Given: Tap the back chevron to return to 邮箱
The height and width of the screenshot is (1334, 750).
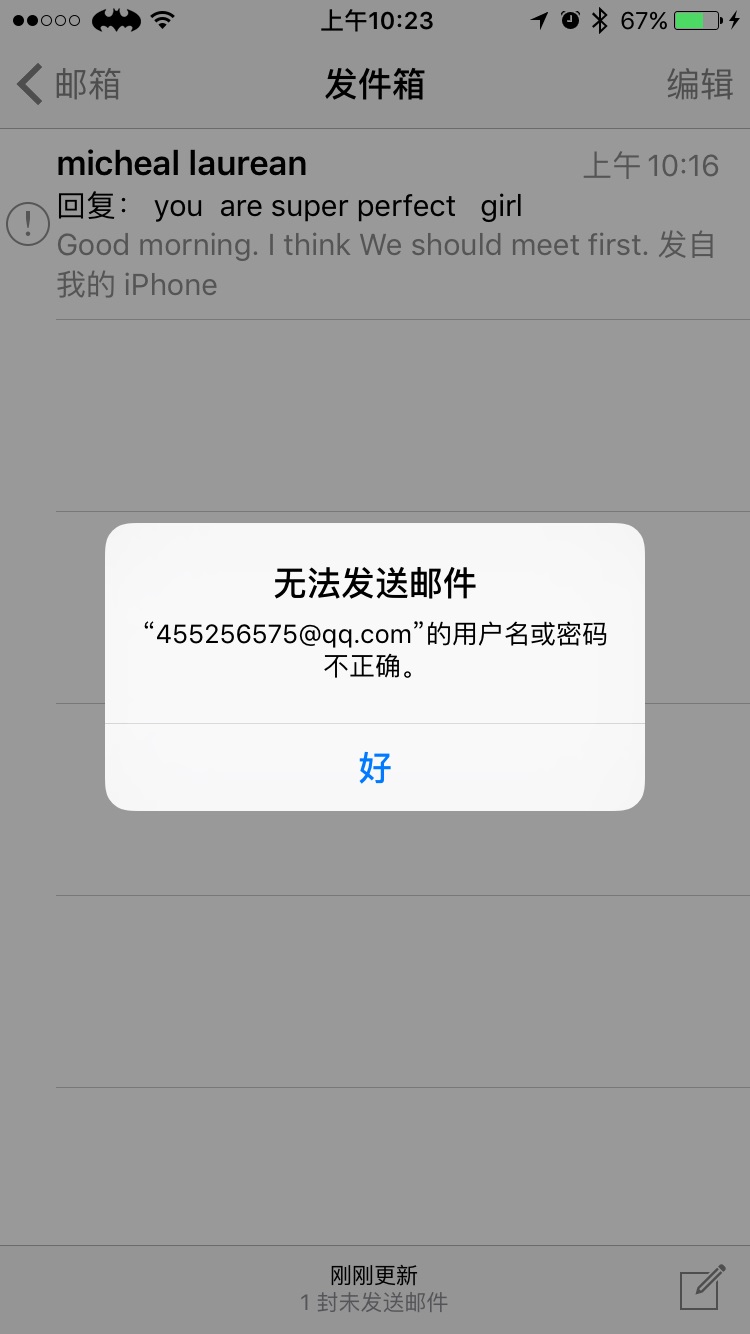Looking at the screenshot, I should tap(28, 84).
